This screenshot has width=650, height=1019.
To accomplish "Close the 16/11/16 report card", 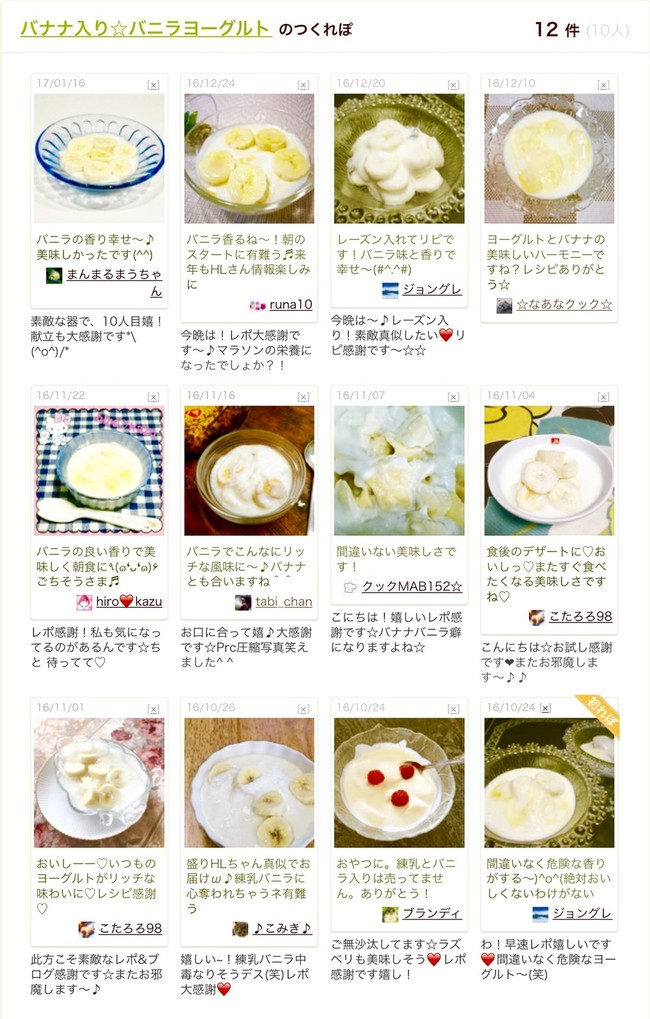I will click(304, 397).
